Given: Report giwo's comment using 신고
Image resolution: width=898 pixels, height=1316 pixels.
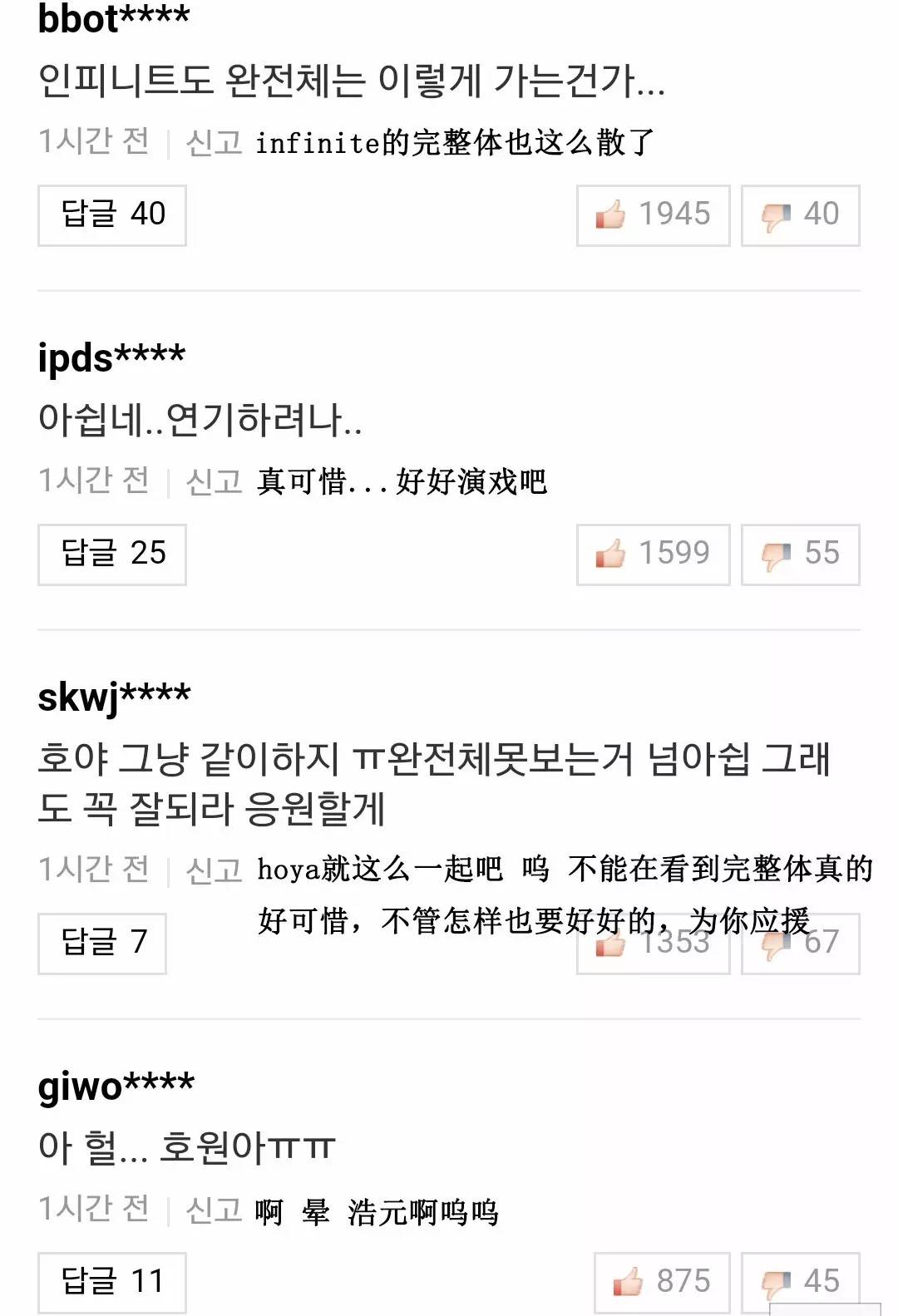Looking at the screenshot, I should [x=214, y=1210].
